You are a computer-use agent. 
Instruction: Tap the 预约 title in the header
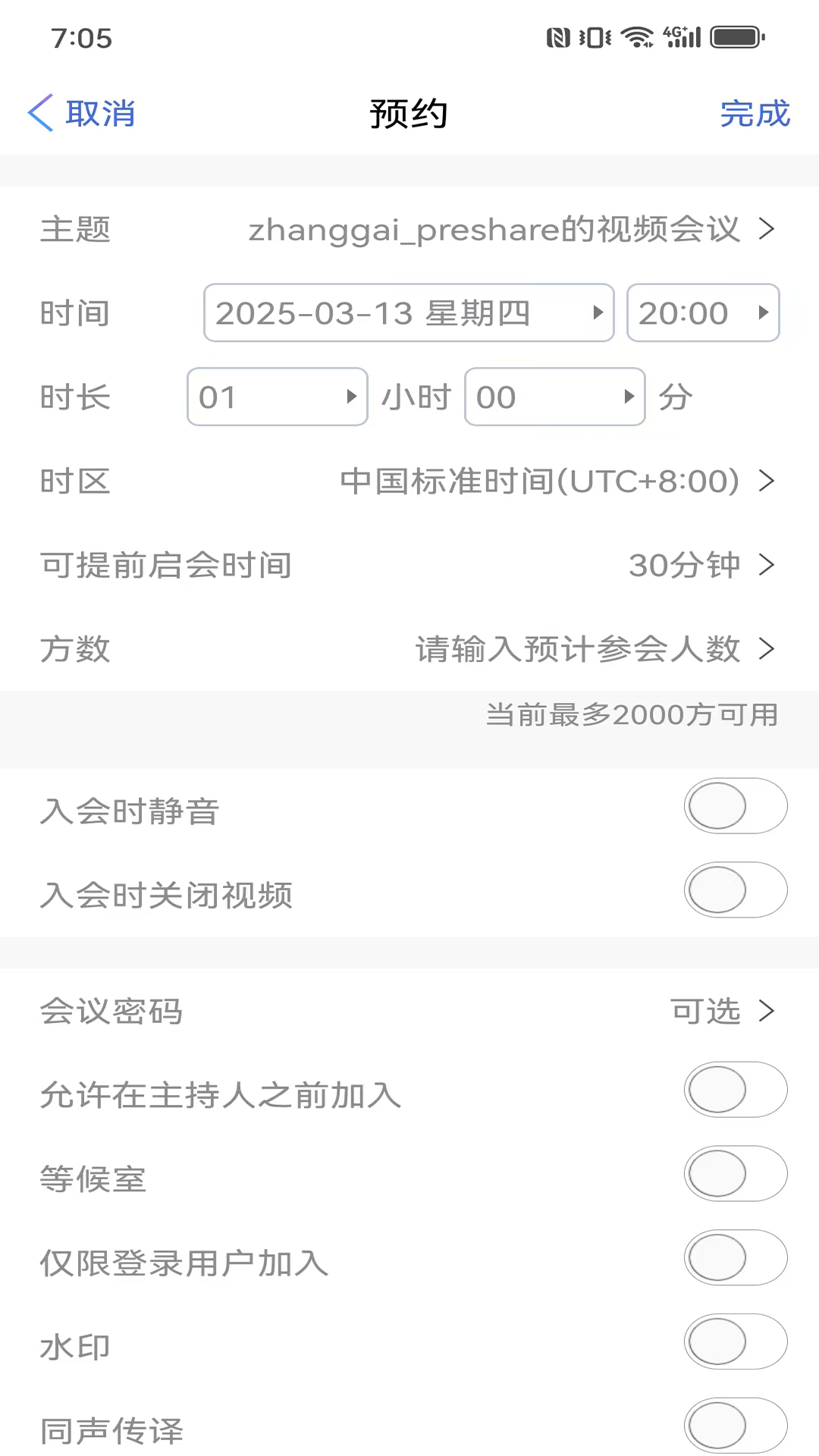point(409,114)
